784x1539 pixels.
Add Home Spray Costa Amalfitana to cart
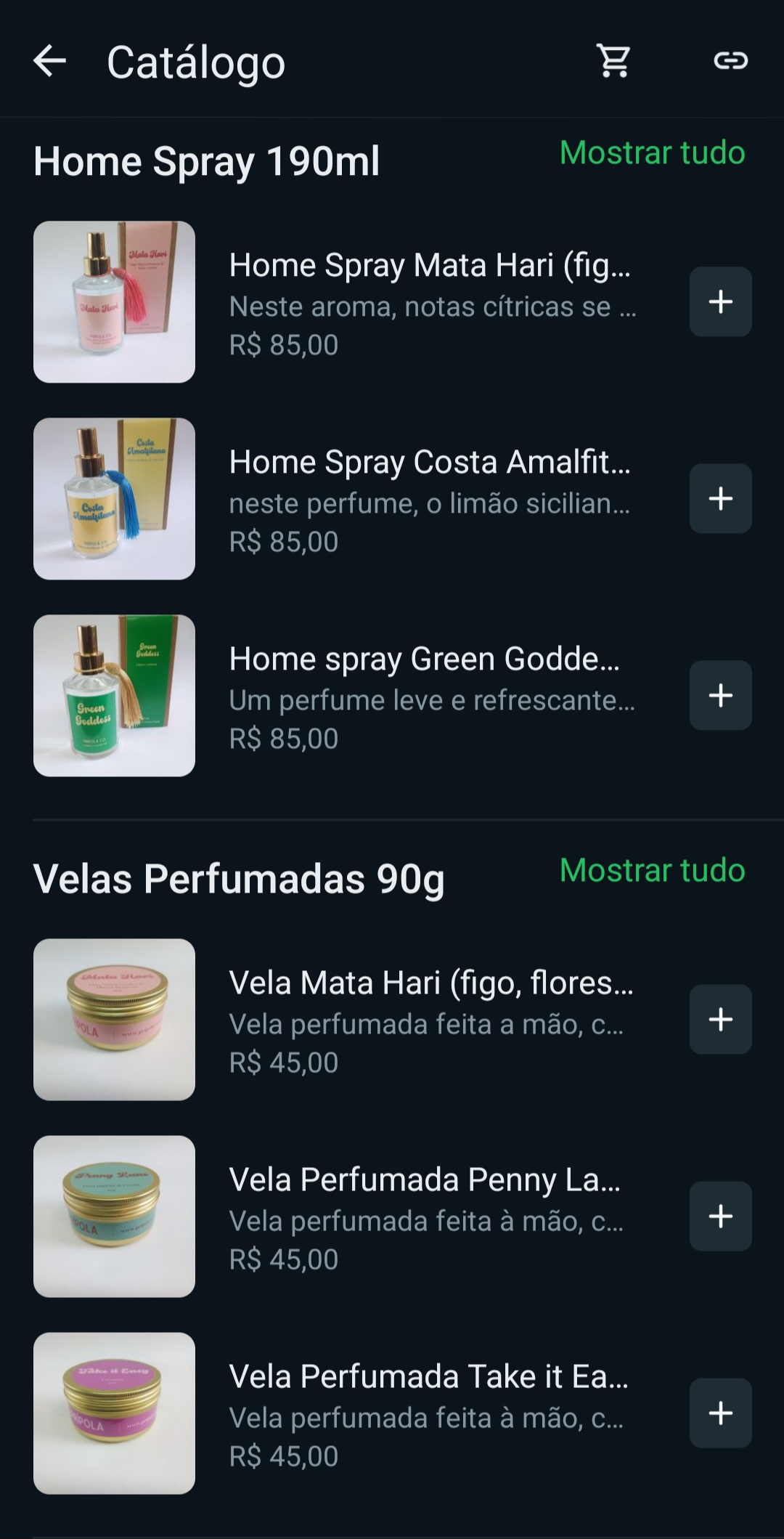tap(719, 499)
